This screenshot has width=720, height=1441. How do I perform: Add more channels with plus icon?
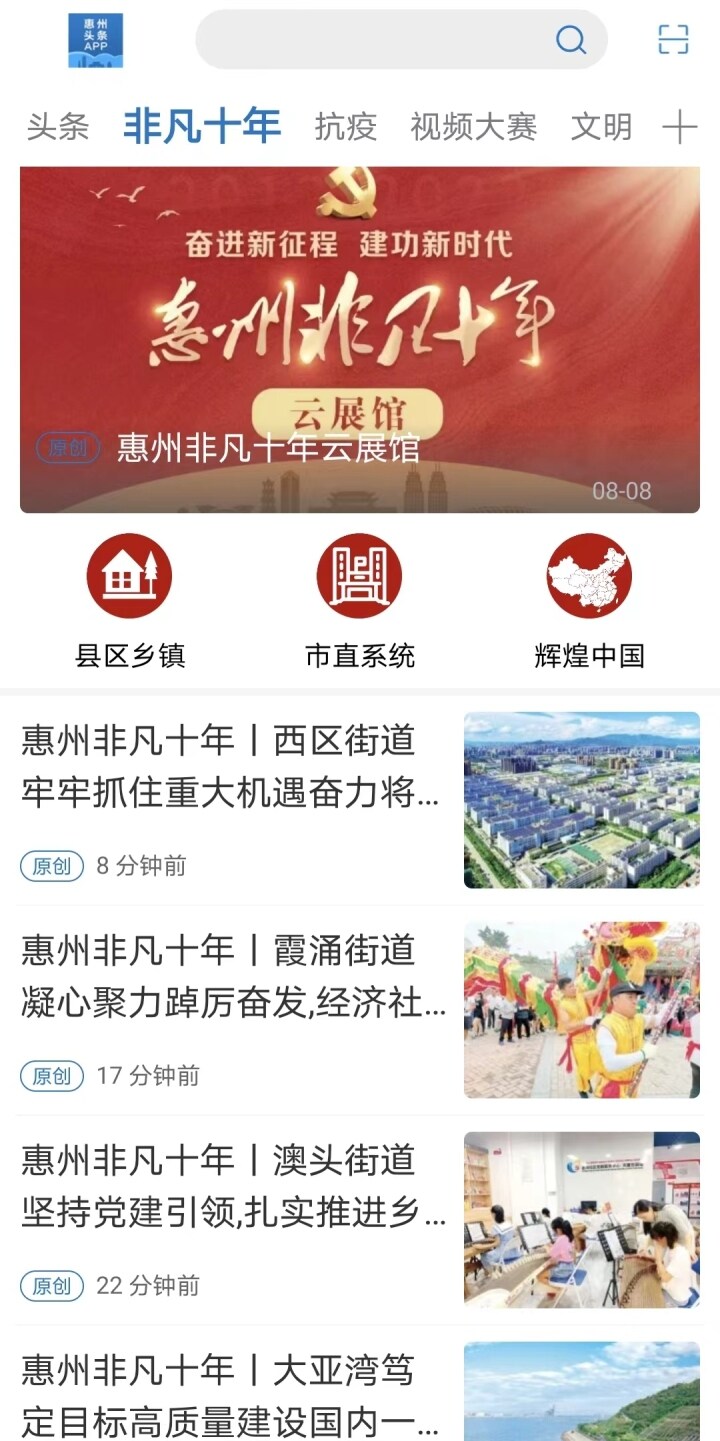click(x=679, y=127)
